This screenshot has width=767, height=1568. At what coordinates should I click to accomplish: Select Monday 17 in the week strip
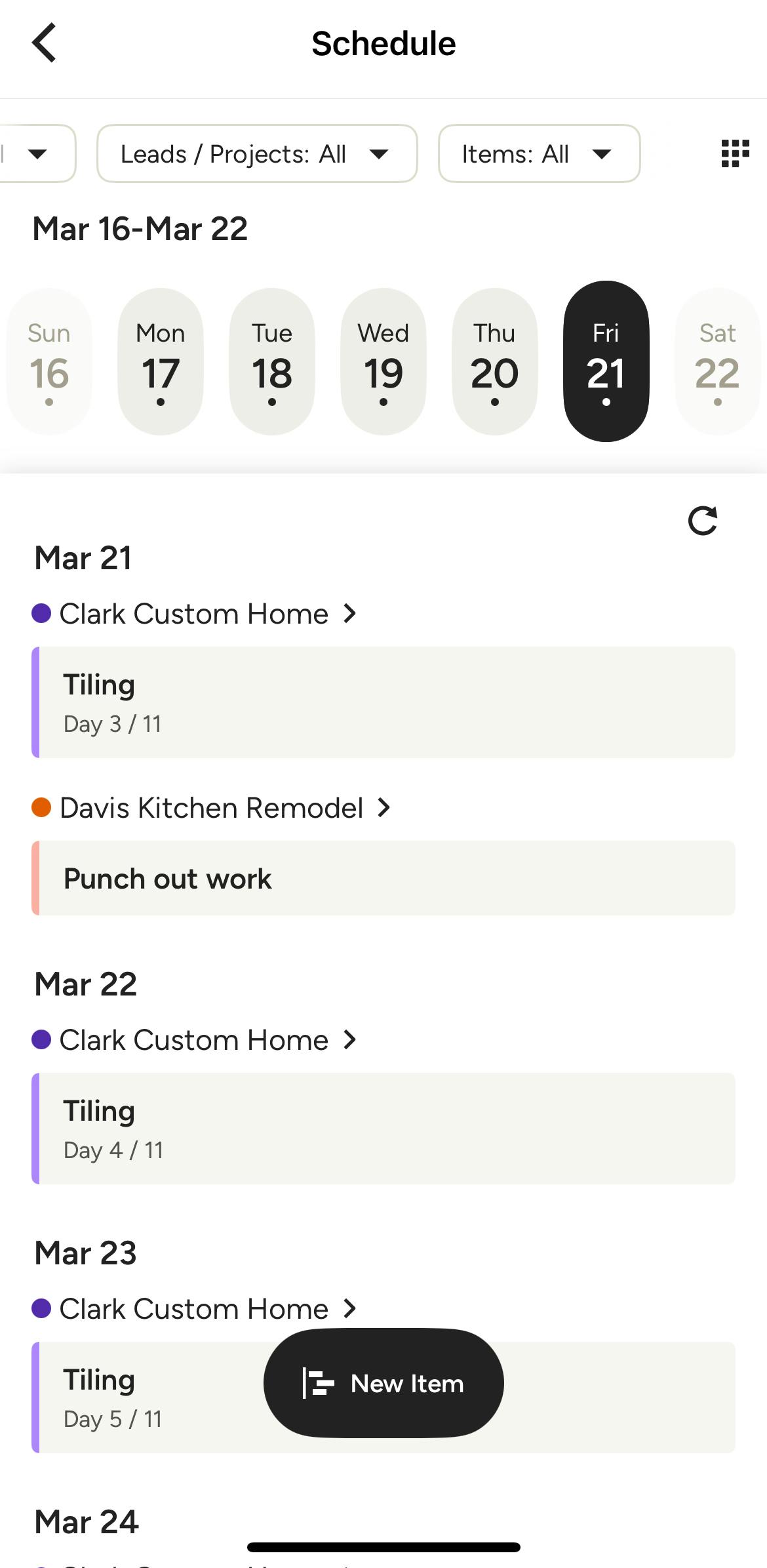(161, 361)
